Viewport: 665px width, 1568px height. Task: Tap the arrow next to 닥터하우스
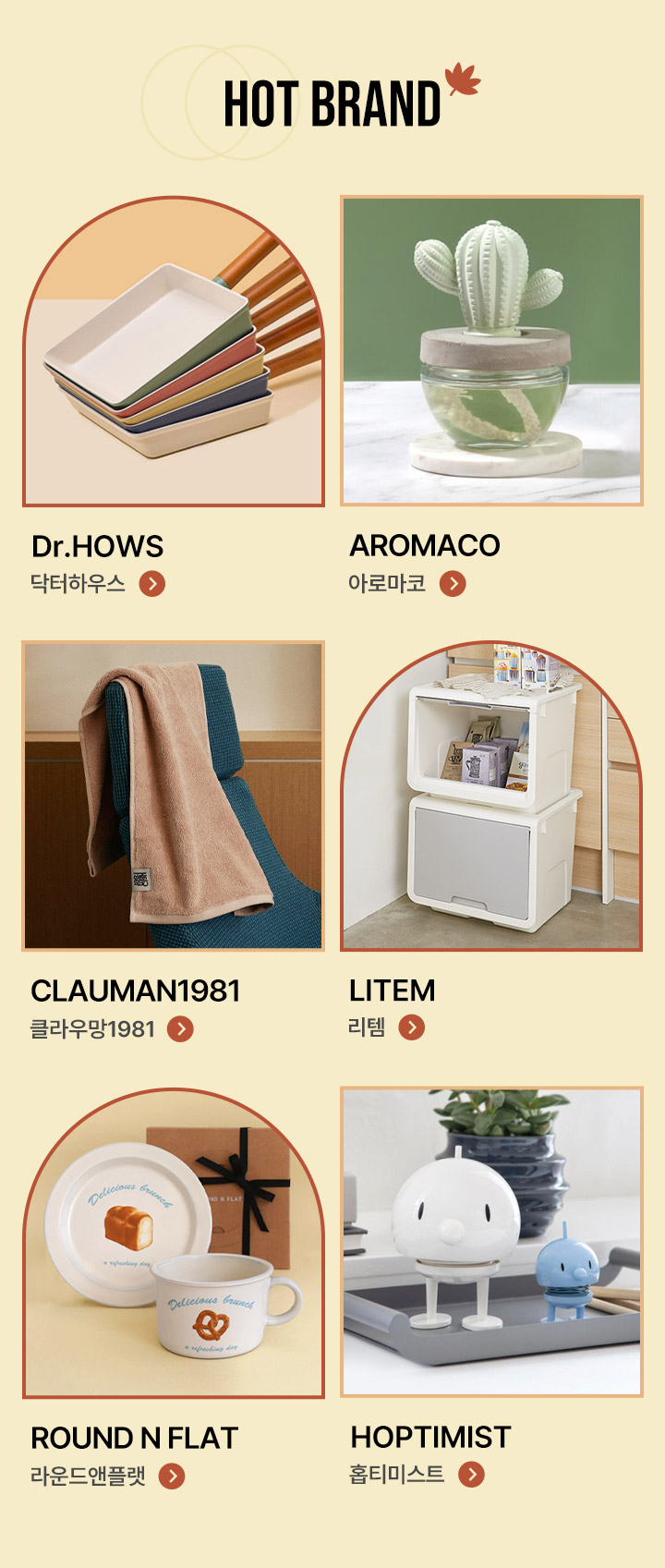tap(152, 584)
